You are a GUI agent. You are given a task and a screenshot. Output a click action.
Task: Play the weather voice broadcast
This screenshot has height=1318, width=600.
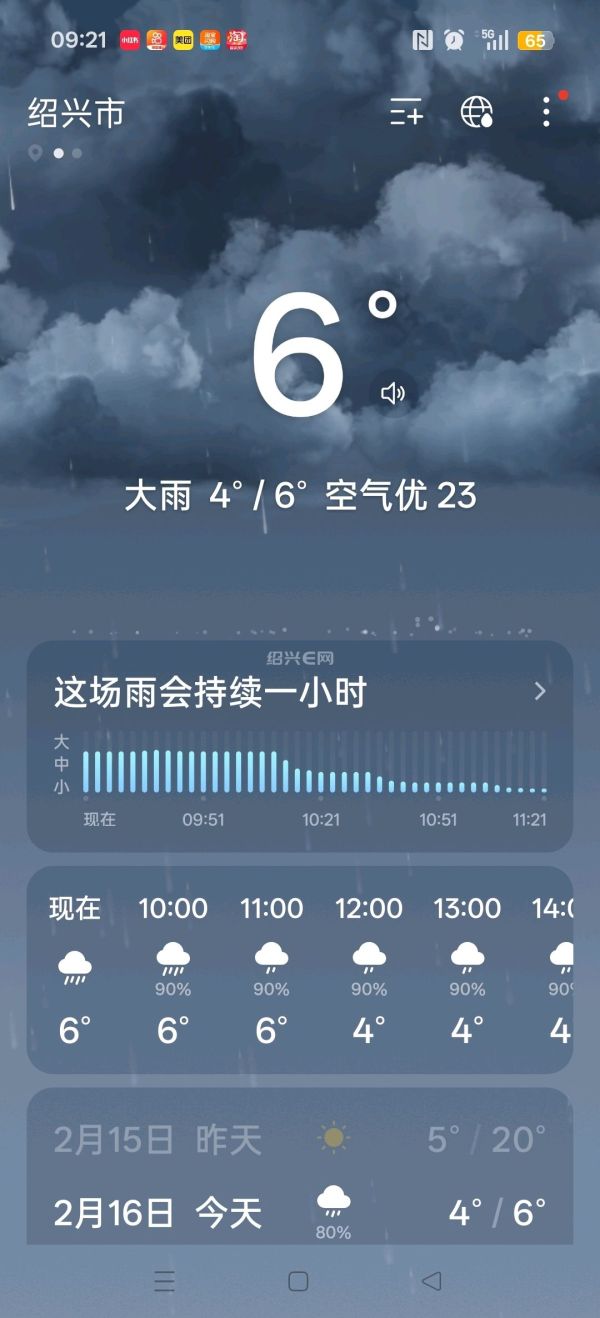click(392, 393)
